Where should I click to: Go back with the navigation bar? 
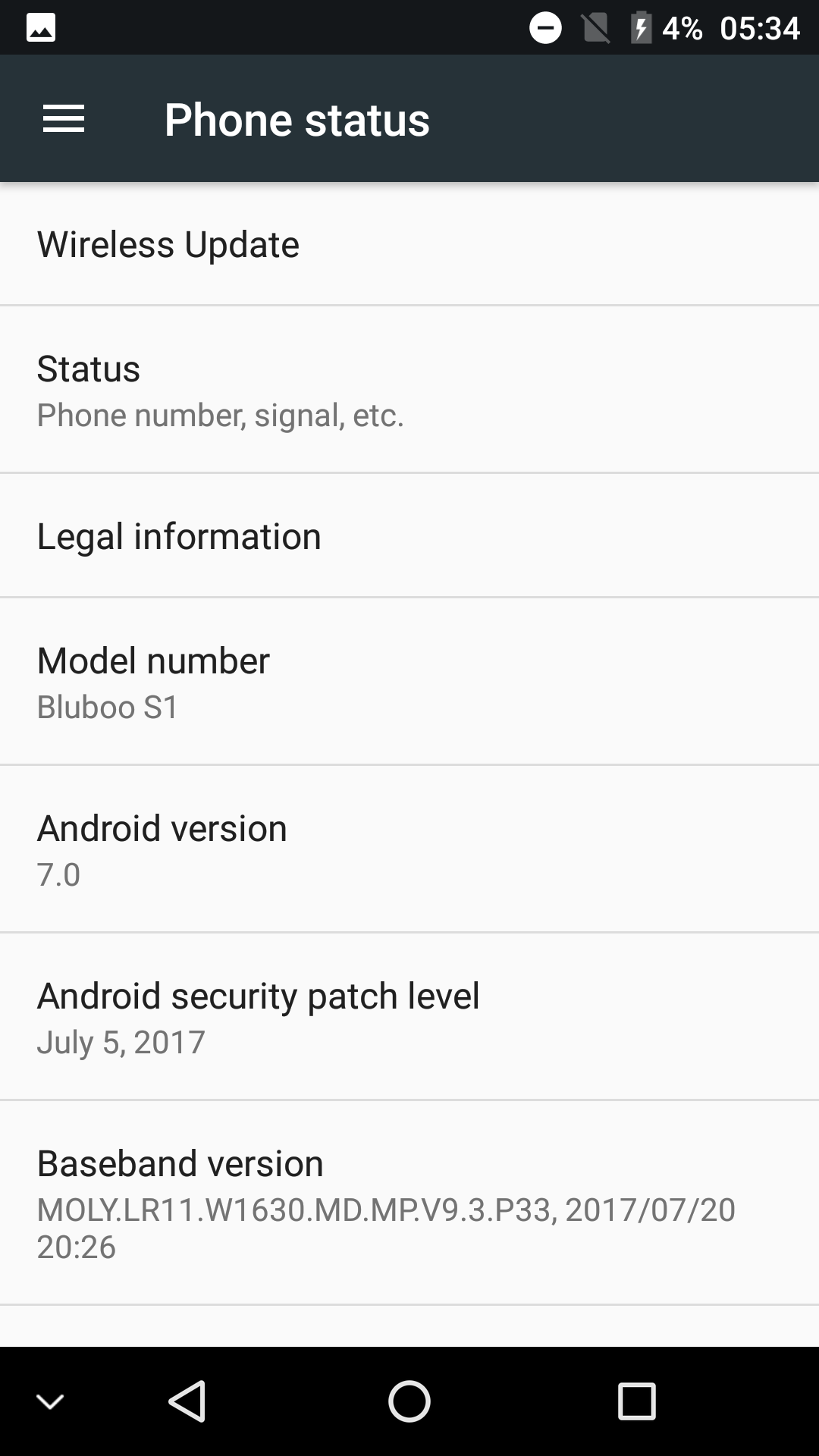pyautogui.click(x=187, y=1401)
